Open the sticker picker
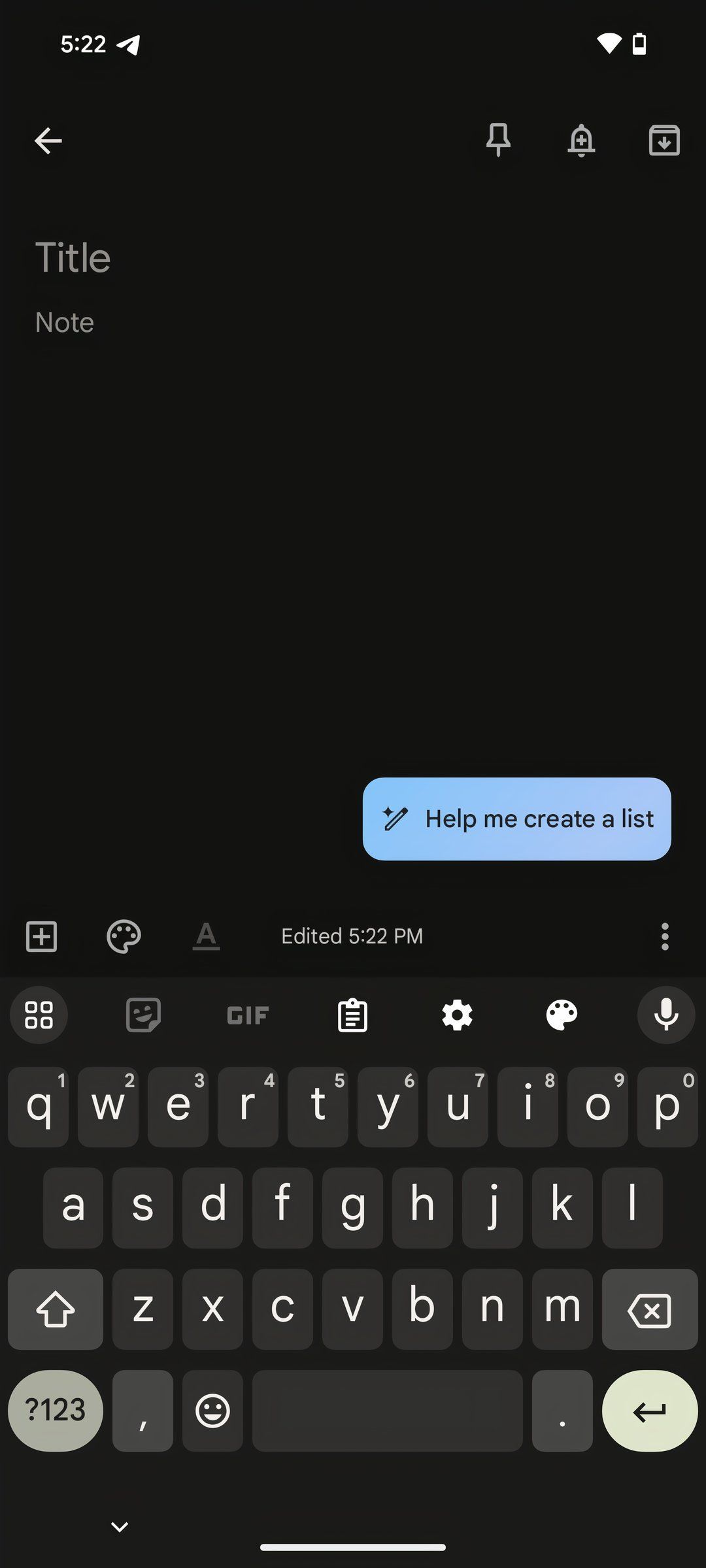The image size is (706, 1568). point(143,1014)
